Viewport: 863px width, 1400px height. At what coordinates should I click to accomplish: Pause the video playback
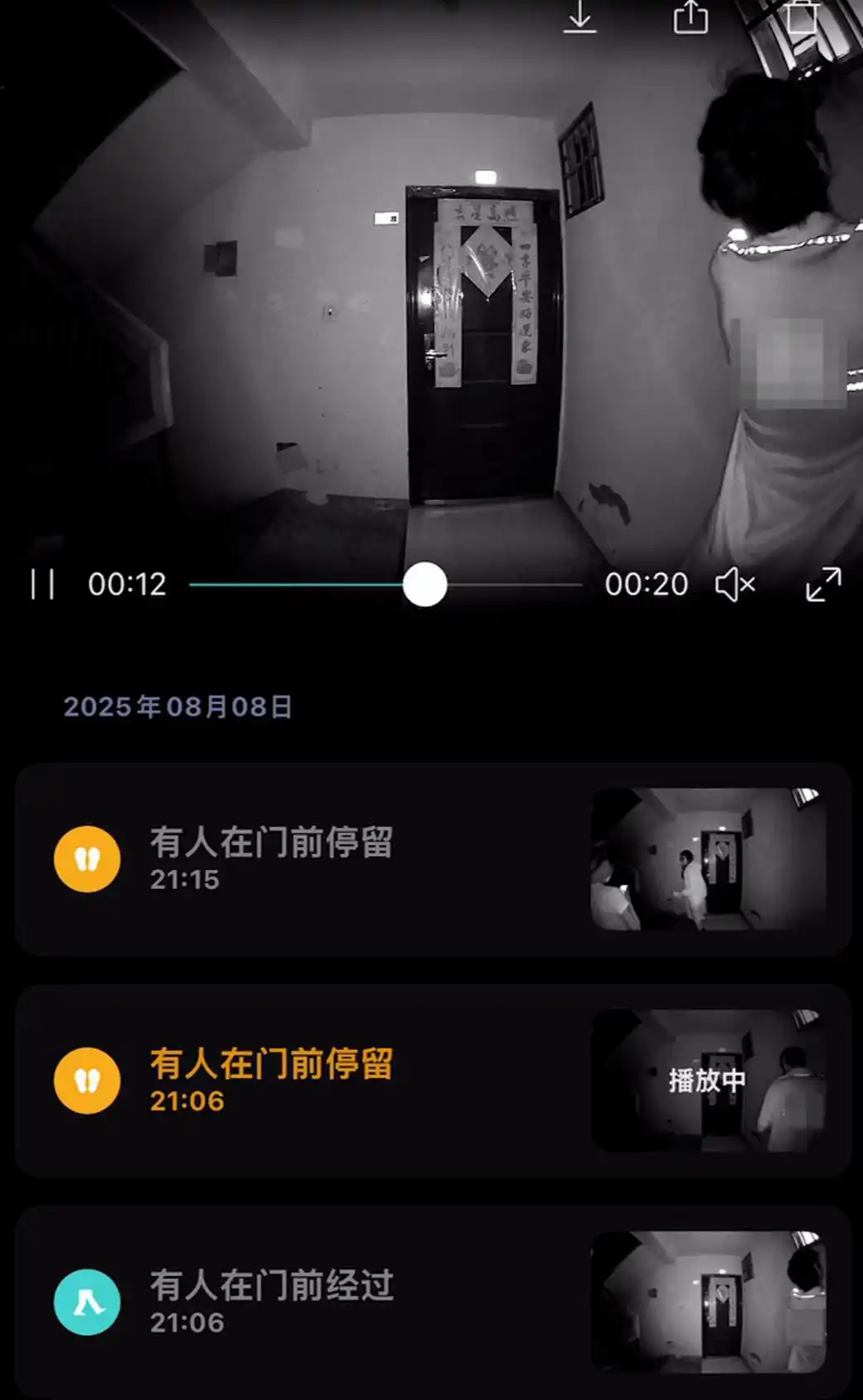tap(42, 584)
